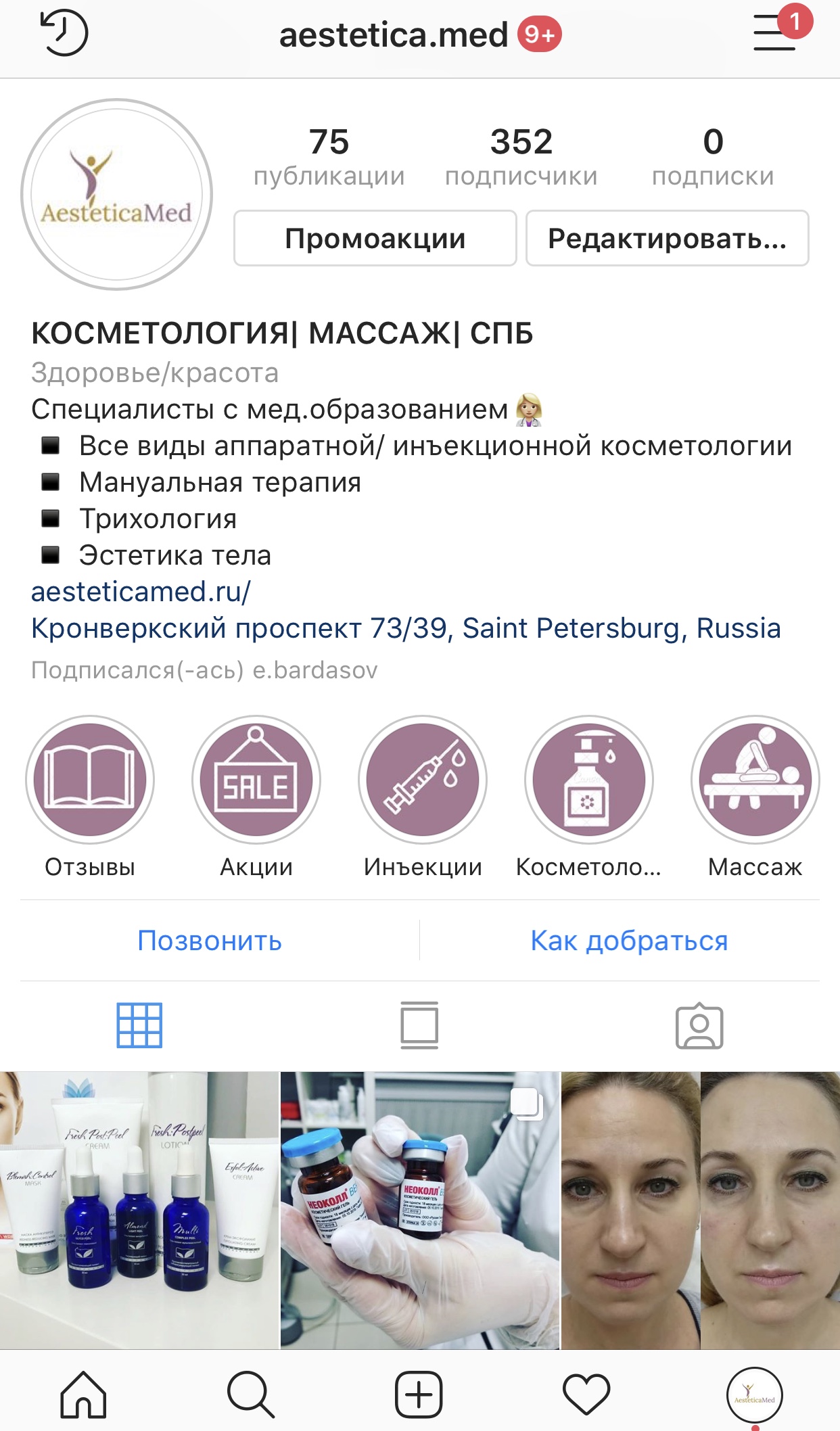The width and height of the screenshot is (840, 1431).
Task: Open the Неоколл vials post
Action: [x=420, y=1211]
